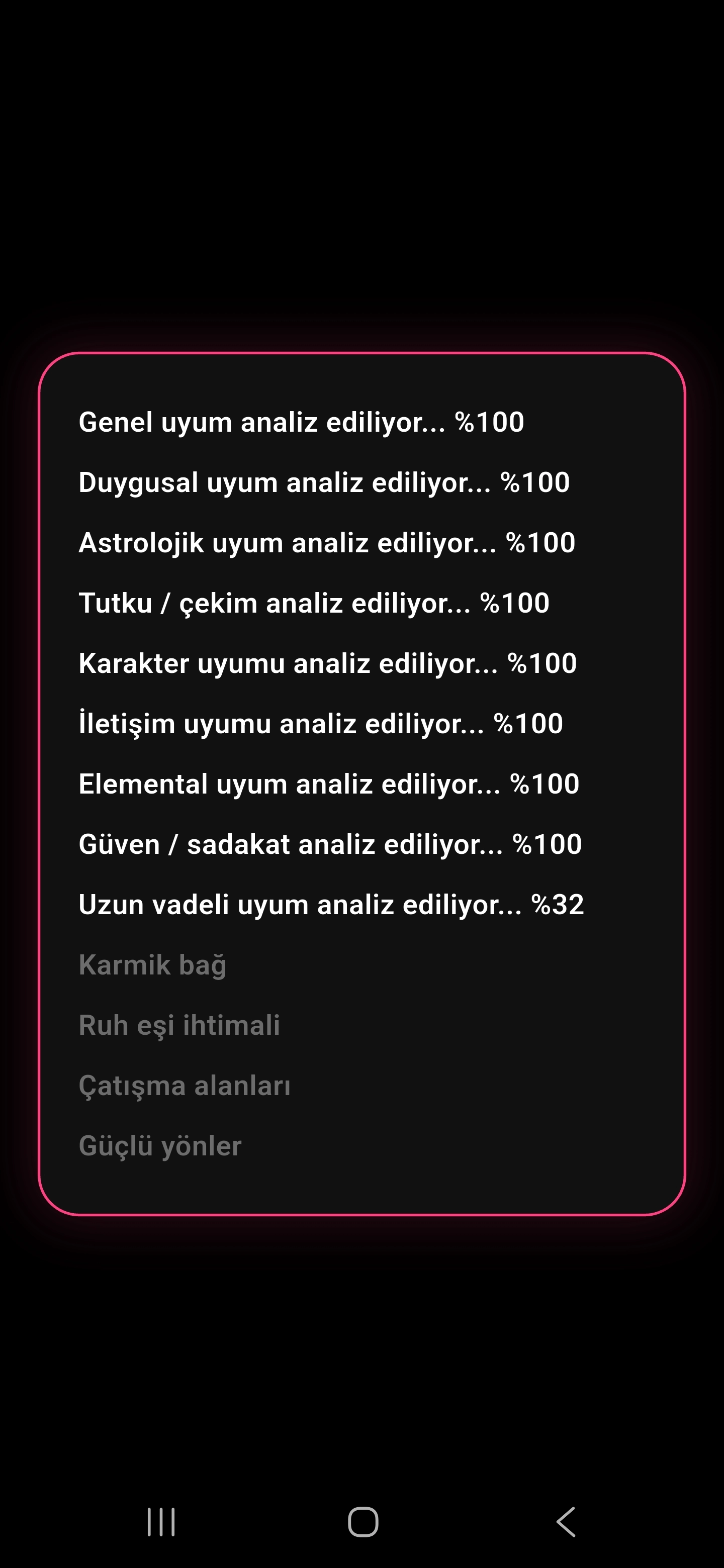The height and width of the screenshot is (1568, 724).
Task: Select the pending 'Karmik bağ' item
Action: click(153, 964)
